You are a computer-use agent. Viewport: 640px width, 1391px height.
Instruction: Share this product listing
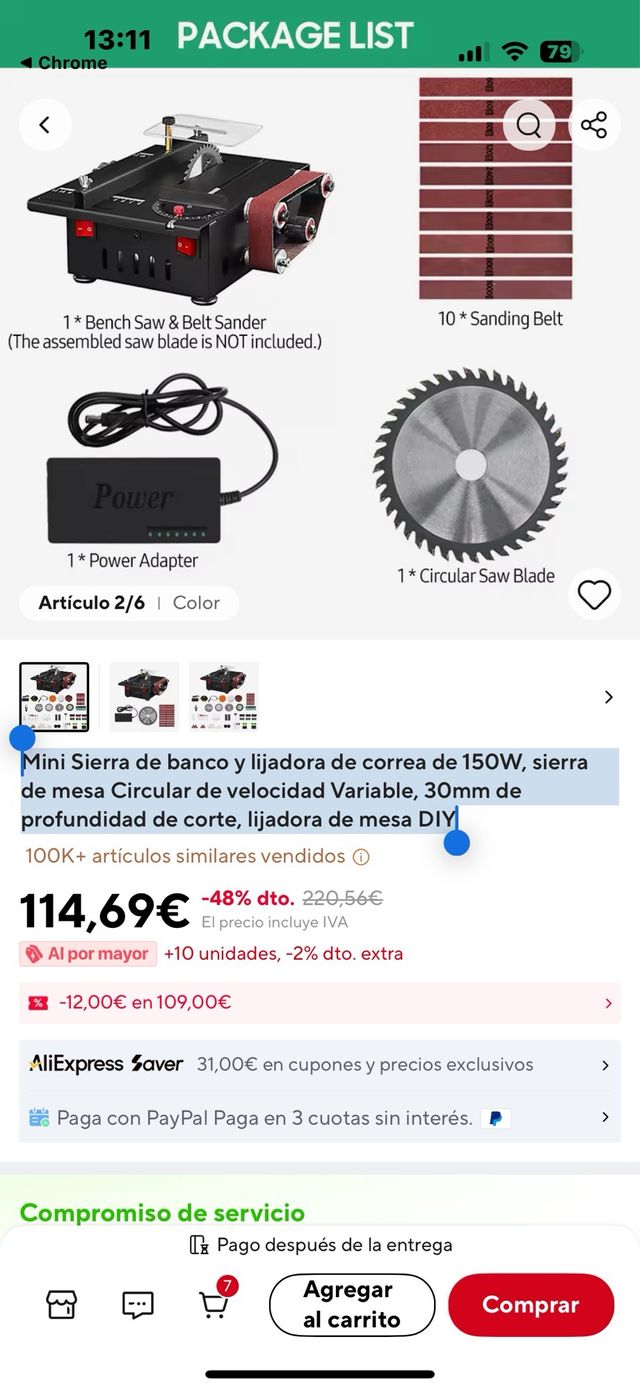[x=594, y=125]
